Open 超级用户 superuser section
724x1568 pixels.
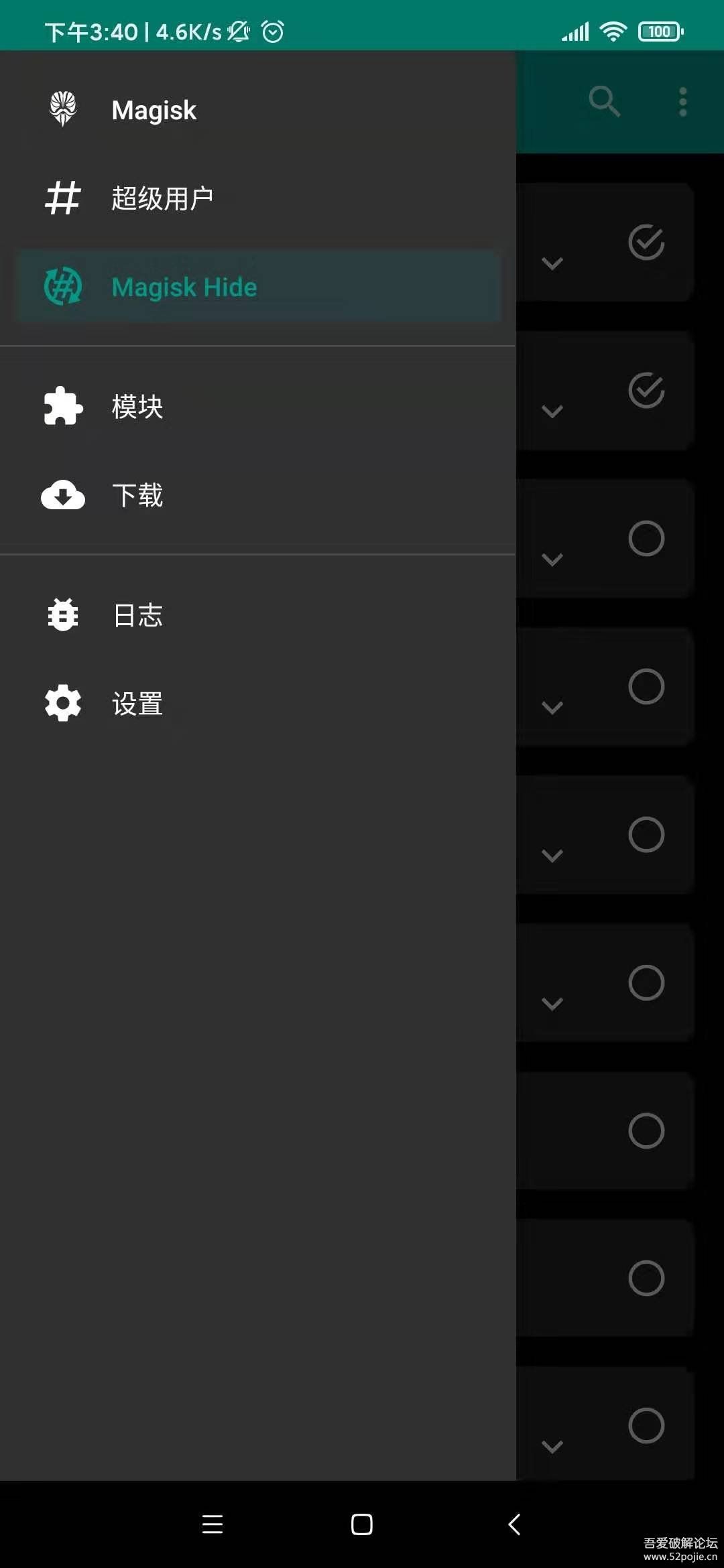258,198
